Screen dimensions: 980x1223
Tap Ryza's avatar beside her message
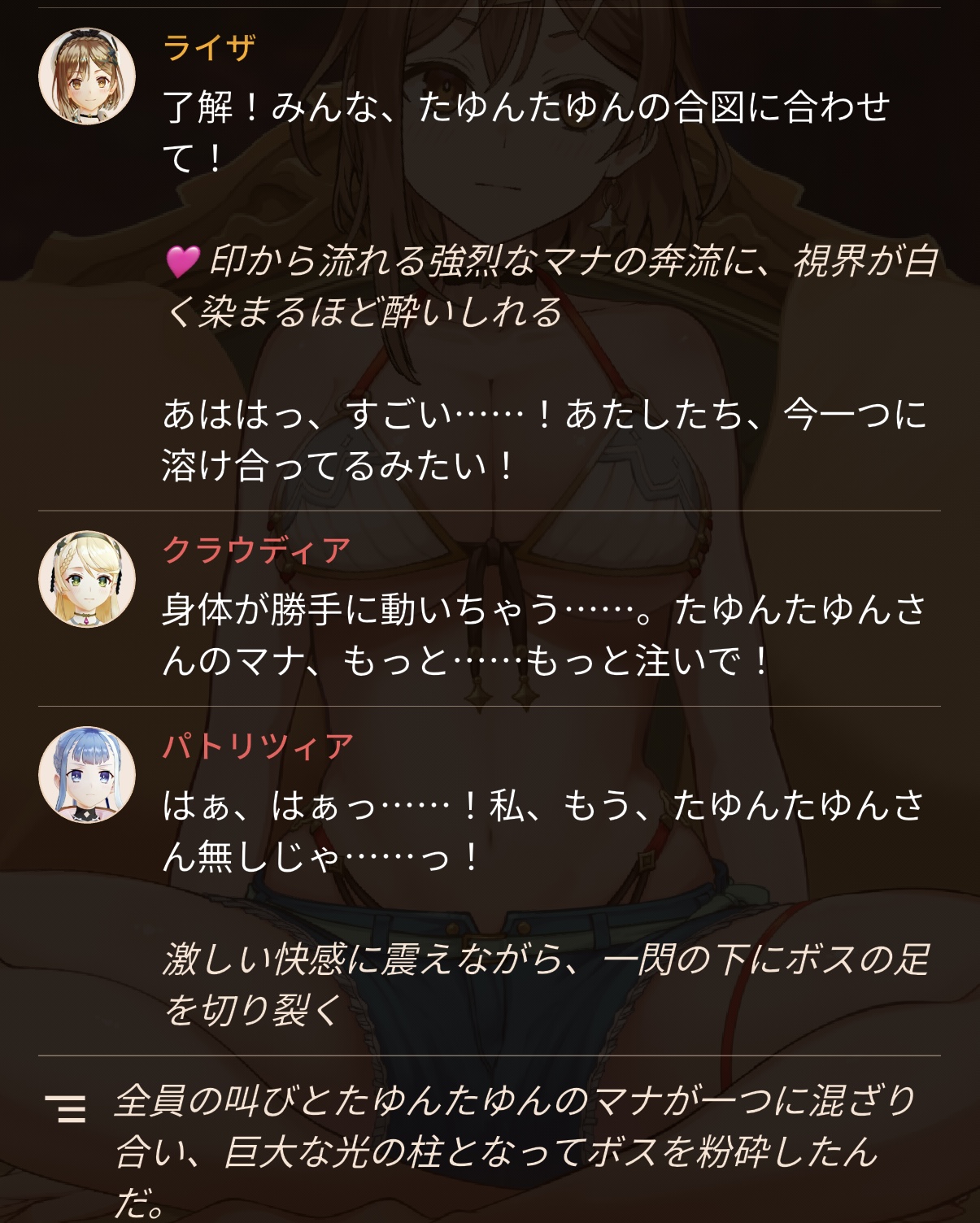click(87, 76)
